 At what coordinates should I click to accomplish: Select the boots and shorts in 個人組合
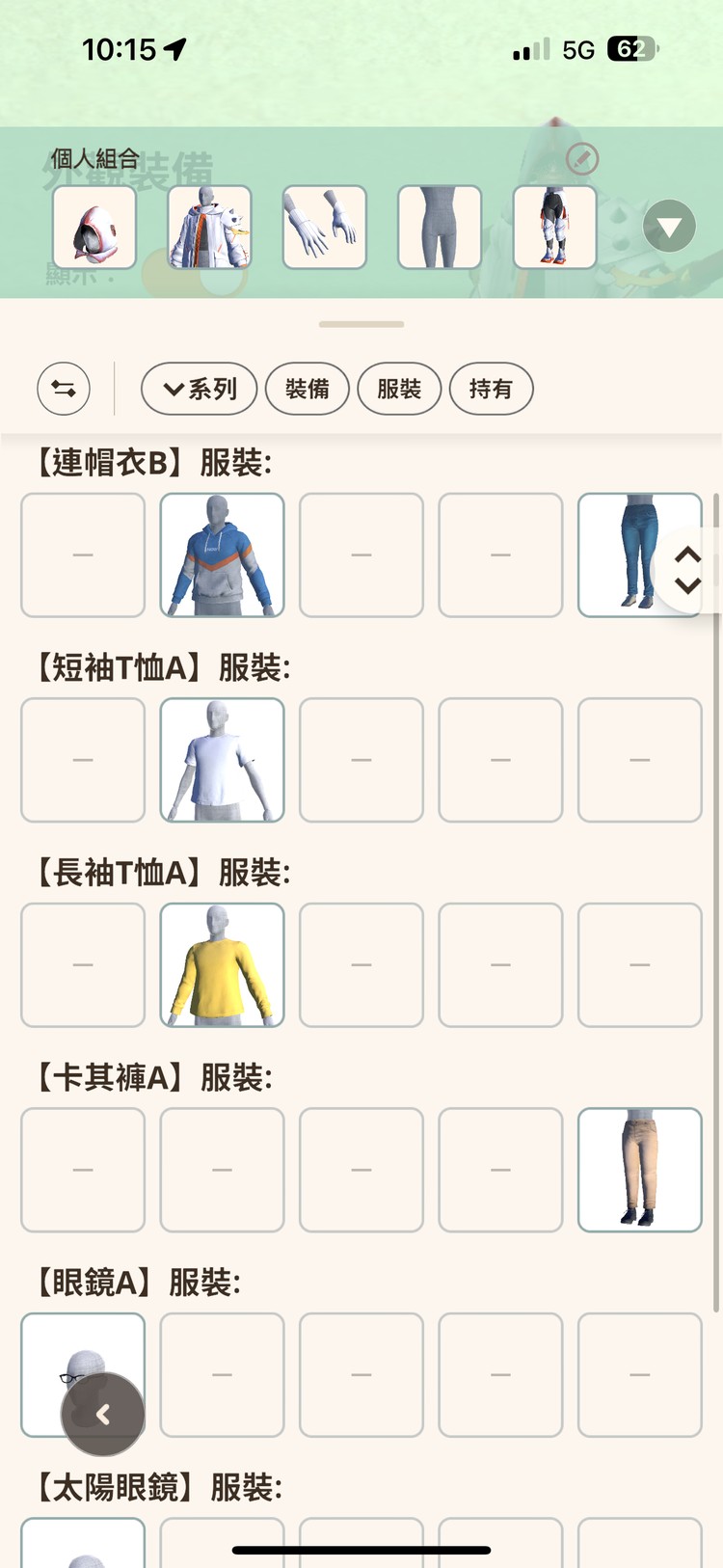point(554,228)
